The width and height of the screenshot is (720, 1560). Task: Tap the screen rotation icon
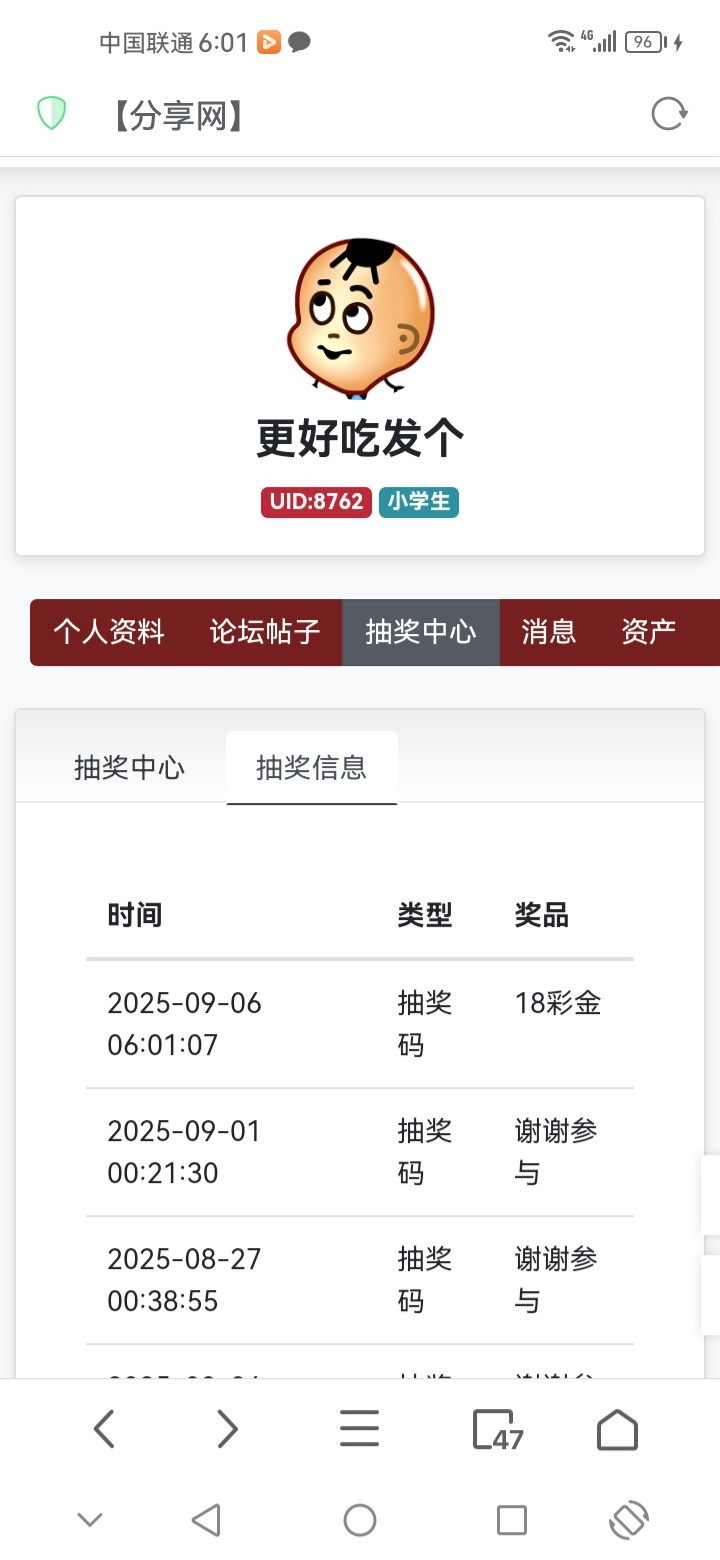[x=628, y=1519]
